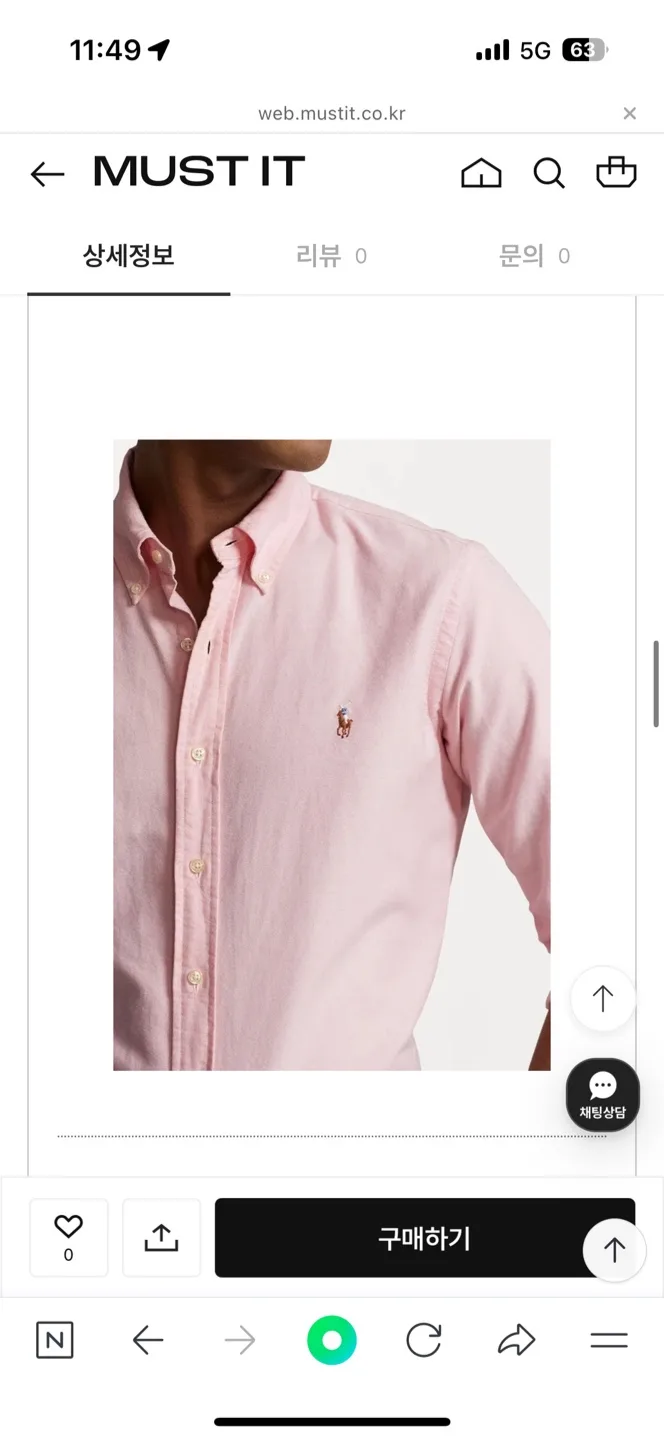
Task: Open search with the magnifier icon
Action: tap(549, 173)
